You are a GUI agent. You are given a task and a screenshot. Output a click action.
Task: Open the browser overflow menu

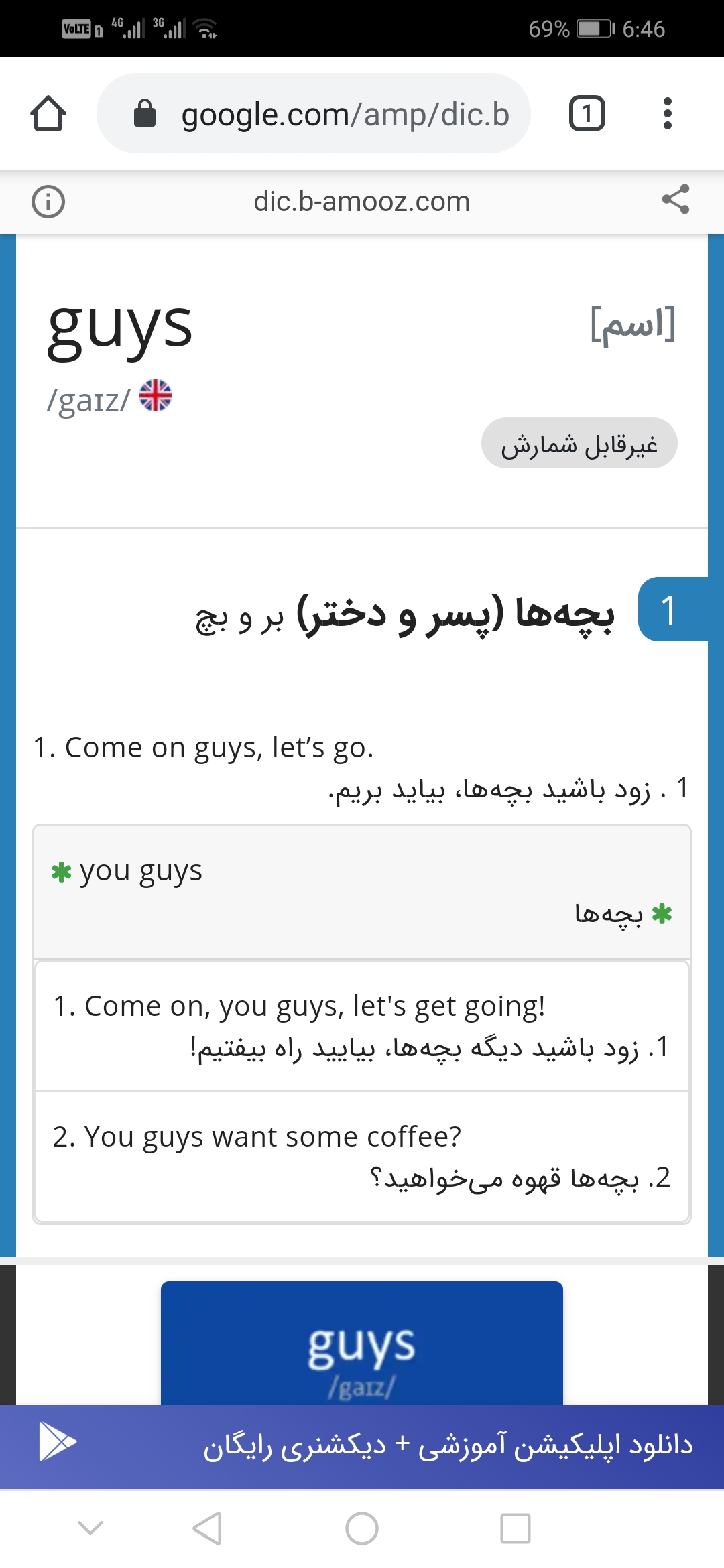coord(667,113)
